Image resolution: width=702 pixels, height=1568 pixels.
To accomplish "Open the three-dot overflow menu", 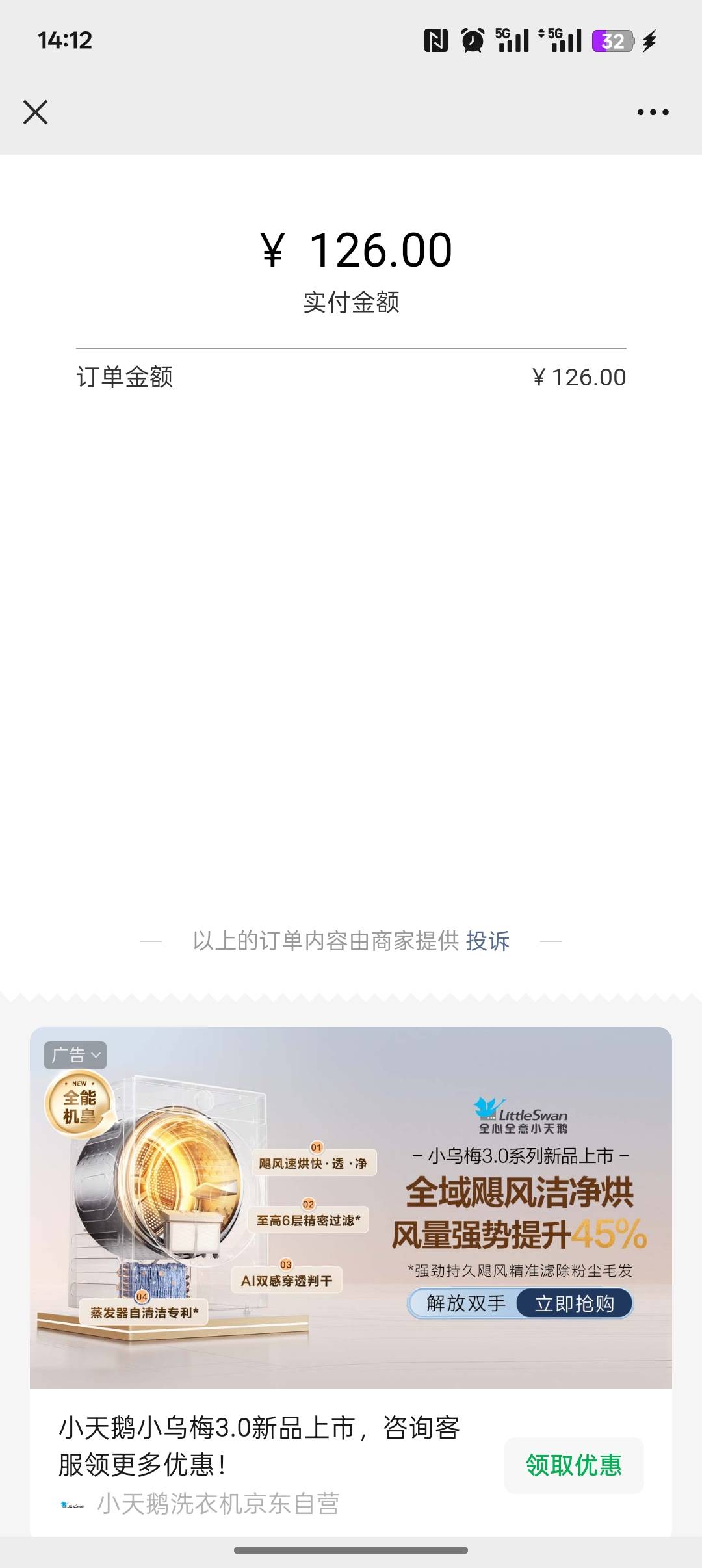I will [x=653, y=112].
